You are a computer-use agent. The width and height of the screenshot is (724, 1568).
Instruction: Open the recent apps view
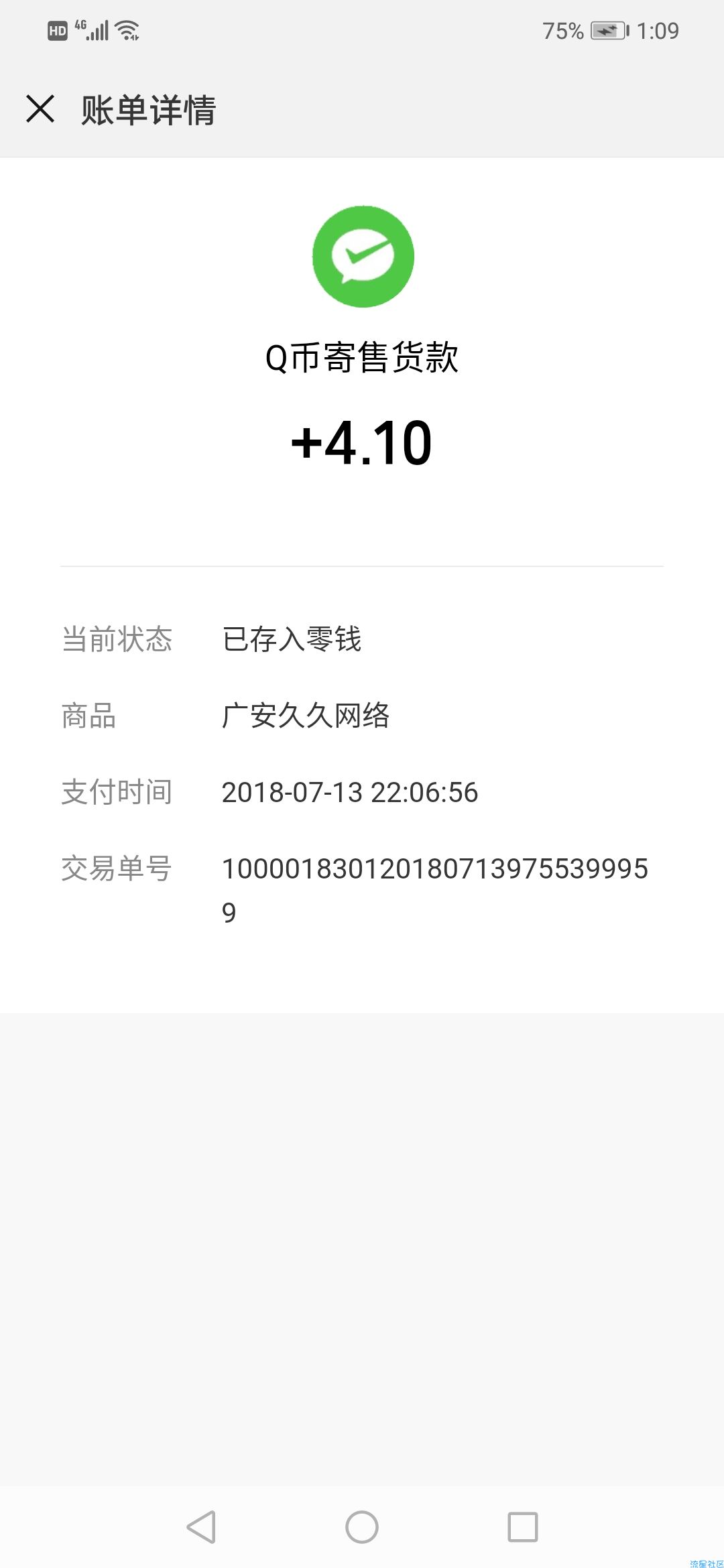[x=523, y=1527]
